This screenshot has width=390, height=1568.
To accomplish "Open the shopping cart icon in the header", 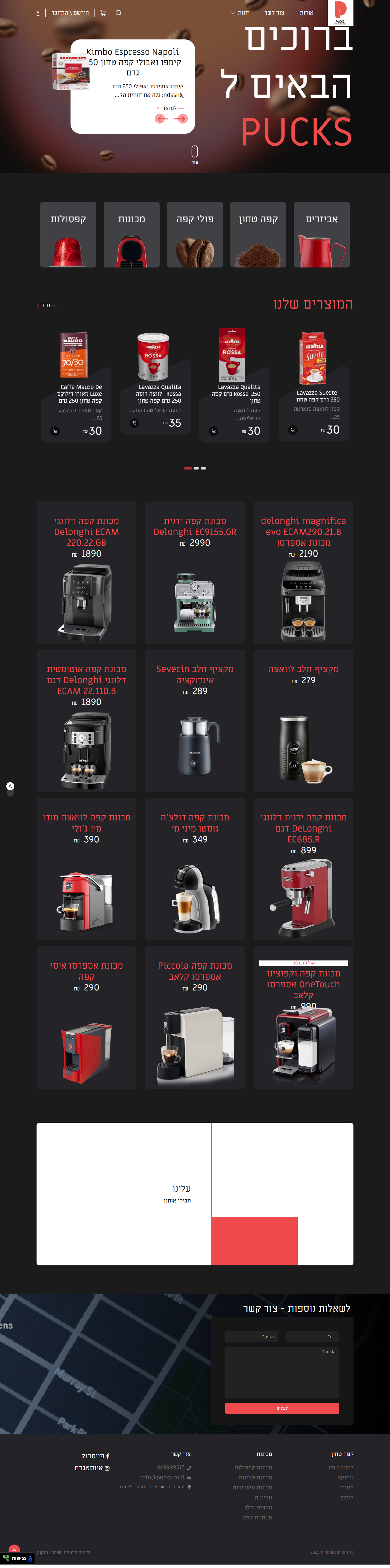I will [x=103, y=13].
